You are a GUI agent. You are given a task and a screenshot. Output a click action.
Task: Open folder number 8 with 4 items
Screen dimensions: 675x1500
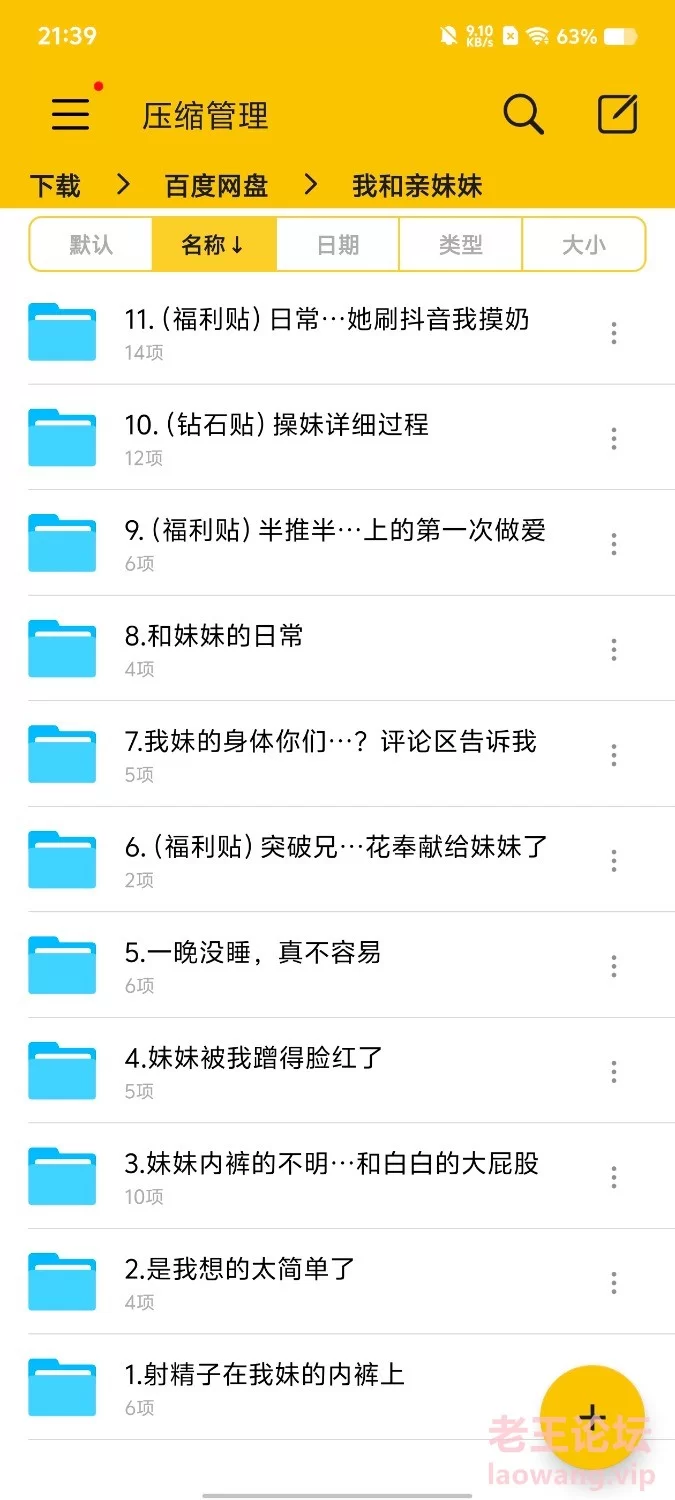[x=337, y=648]
